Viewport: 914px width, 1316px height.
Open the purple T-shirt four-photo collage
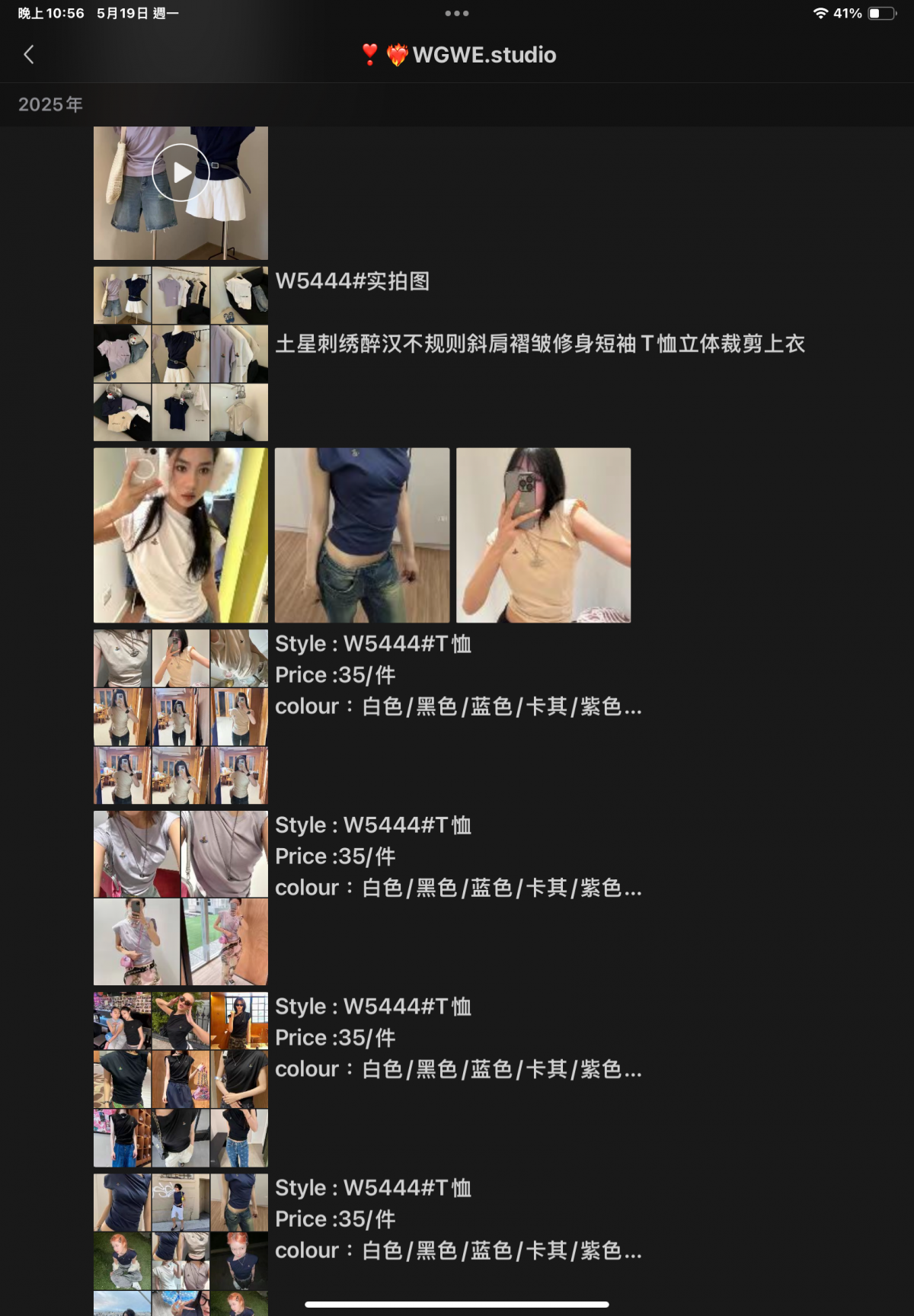click(x=181, y=898)
